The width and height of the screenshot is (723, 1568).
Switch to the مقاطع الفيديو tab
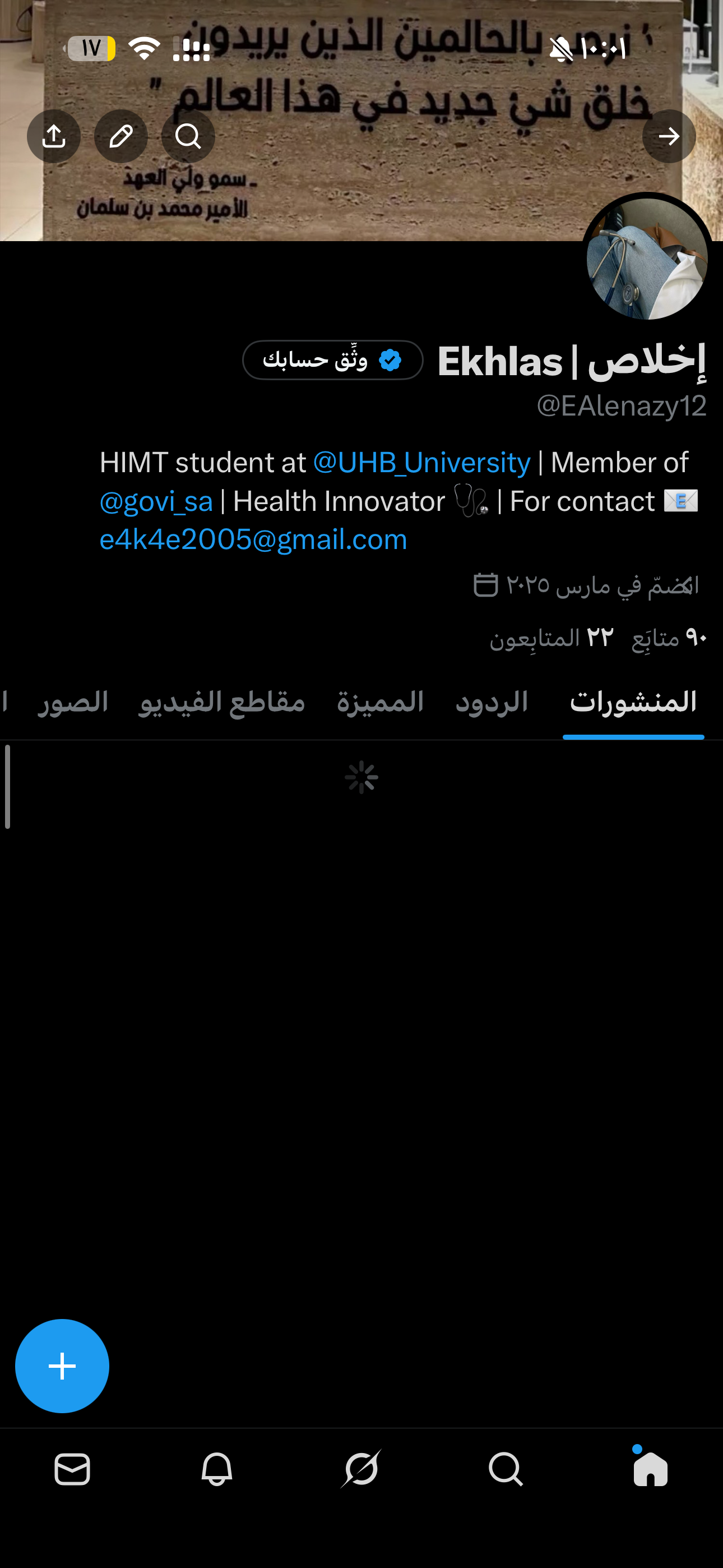(222, 703)
